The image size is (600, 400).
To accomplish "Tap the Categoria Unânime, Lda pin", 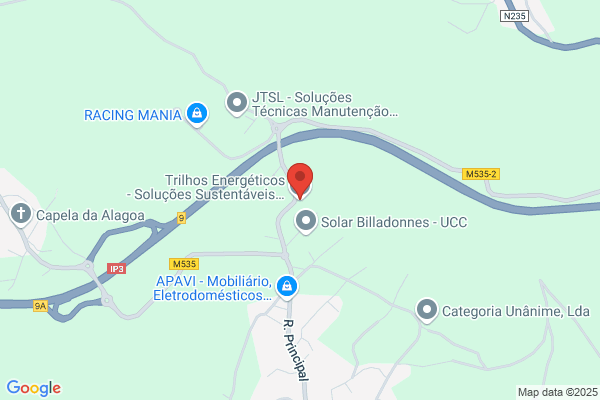I will pyautogui.click(x=427, y=310).
